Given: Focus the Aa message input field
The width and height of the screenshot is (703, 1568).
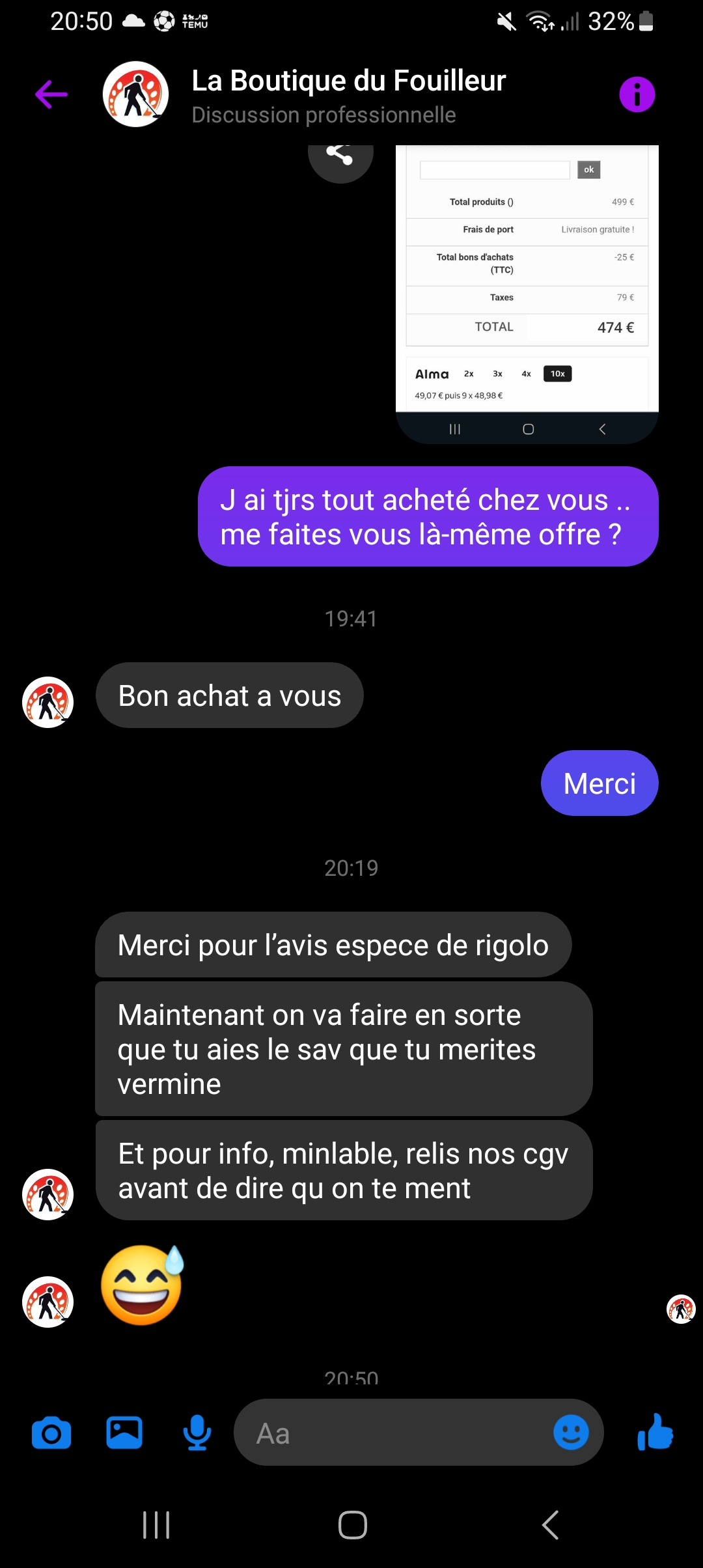Looking at the screenshot, I should coord(391,1433).
